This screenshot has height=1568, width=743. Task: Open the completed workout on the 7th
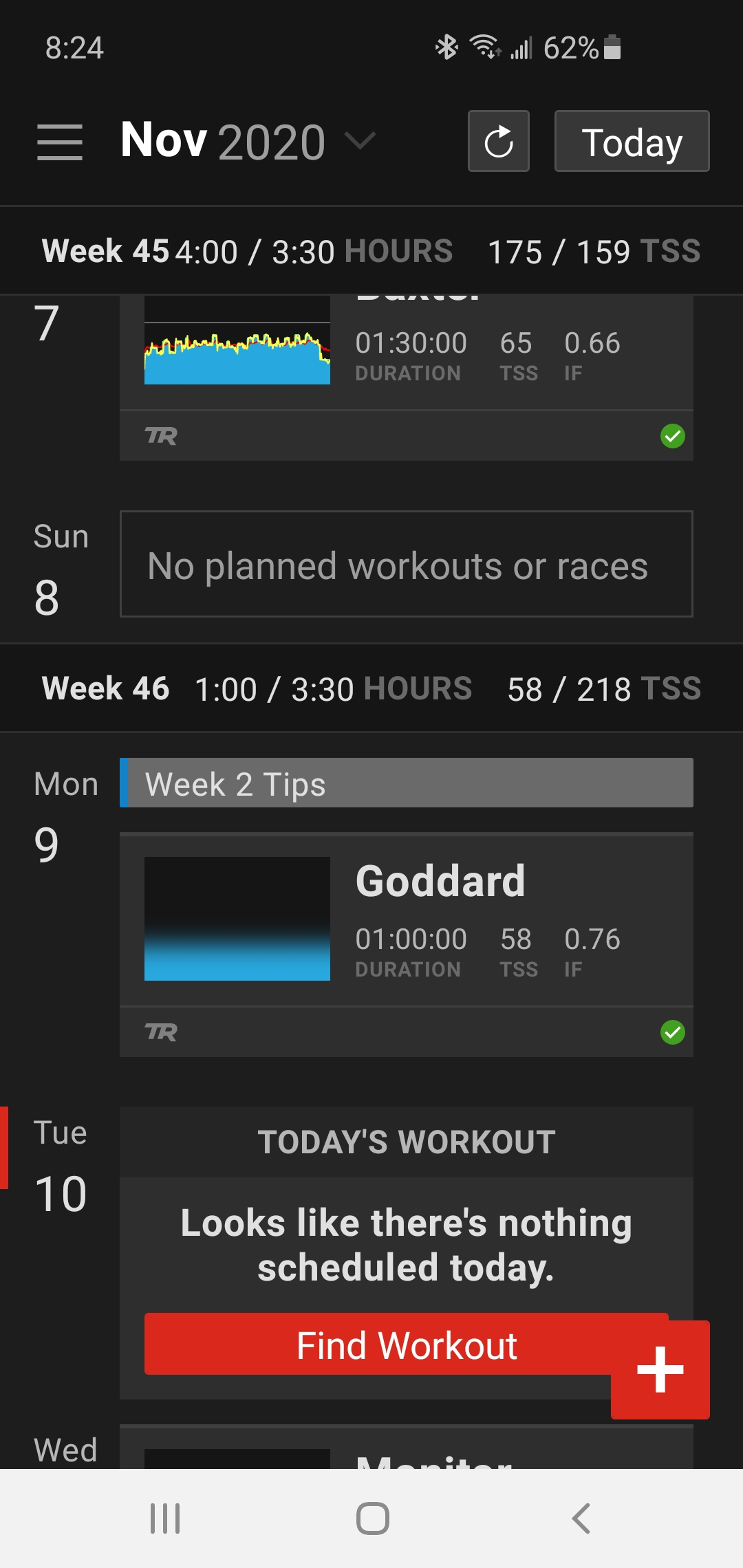[x=407, y=378]
